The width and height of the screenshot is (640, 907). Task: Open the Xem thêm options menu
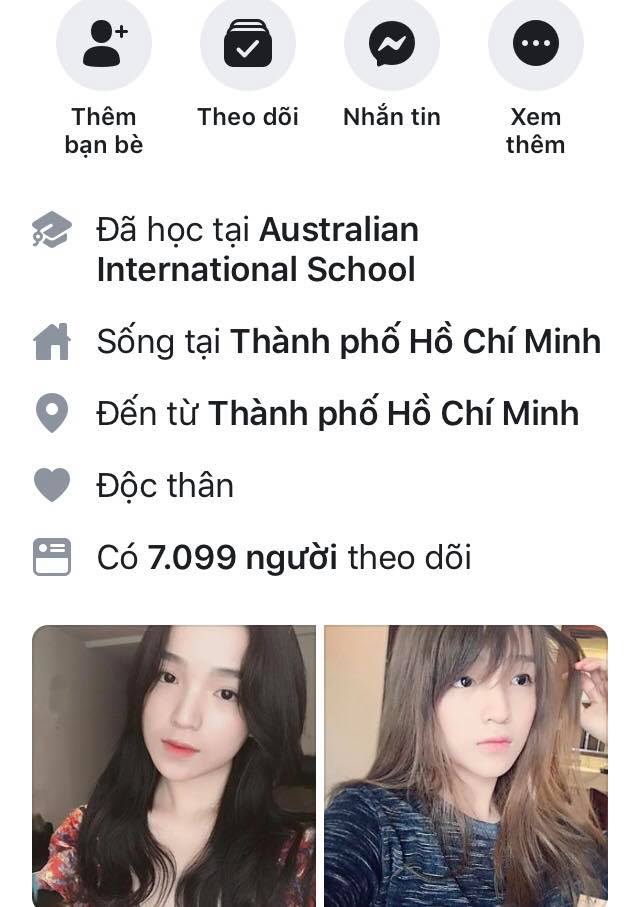535,44
